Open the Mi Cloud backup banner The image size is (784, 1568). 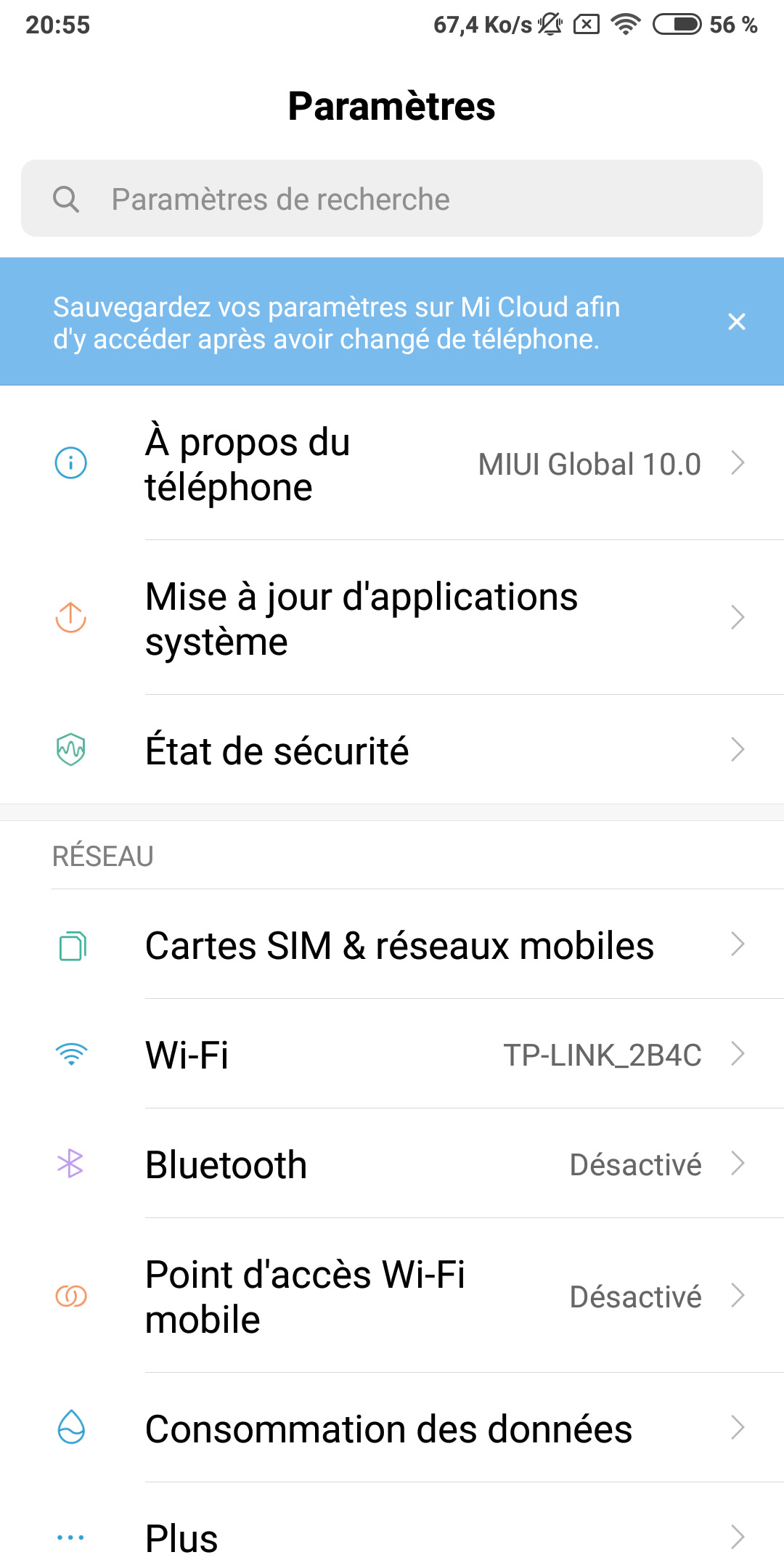tap(336, 323)
